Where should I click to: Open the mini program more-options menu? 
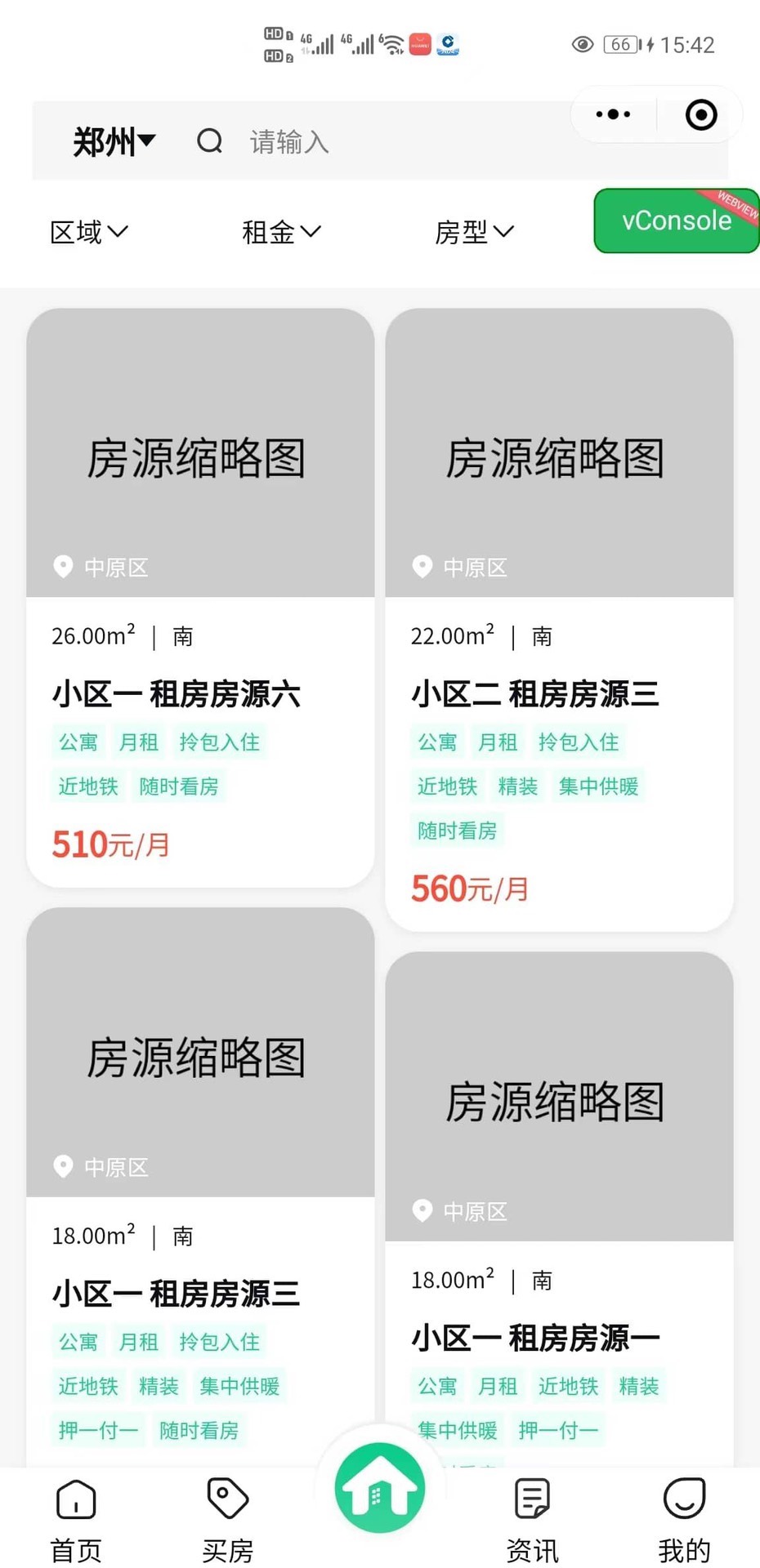click(613, 114)
